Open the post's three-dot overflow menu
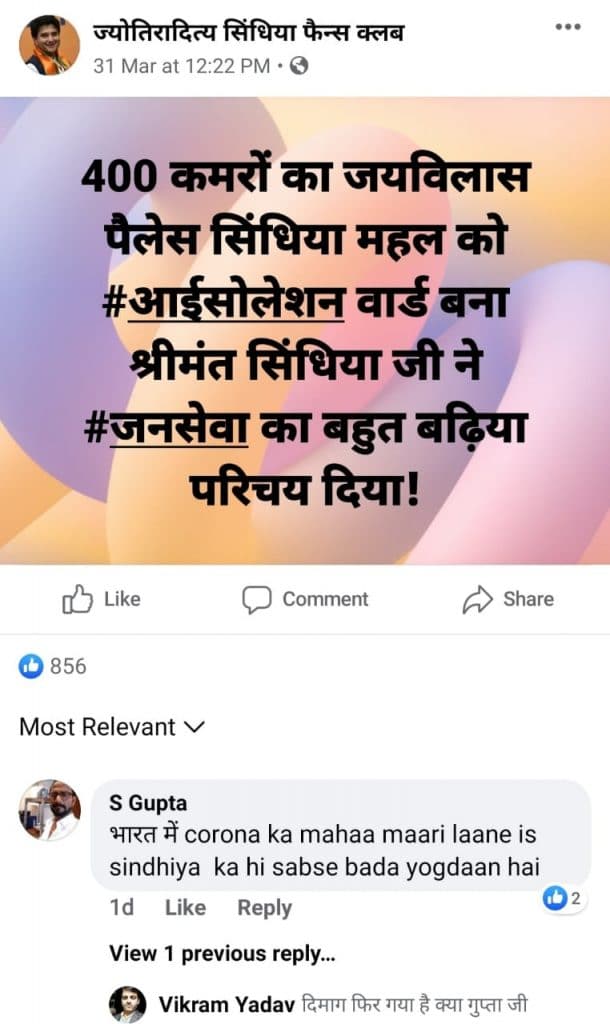Viewport: 610px width, 1024px height. [x=567, y=26]
